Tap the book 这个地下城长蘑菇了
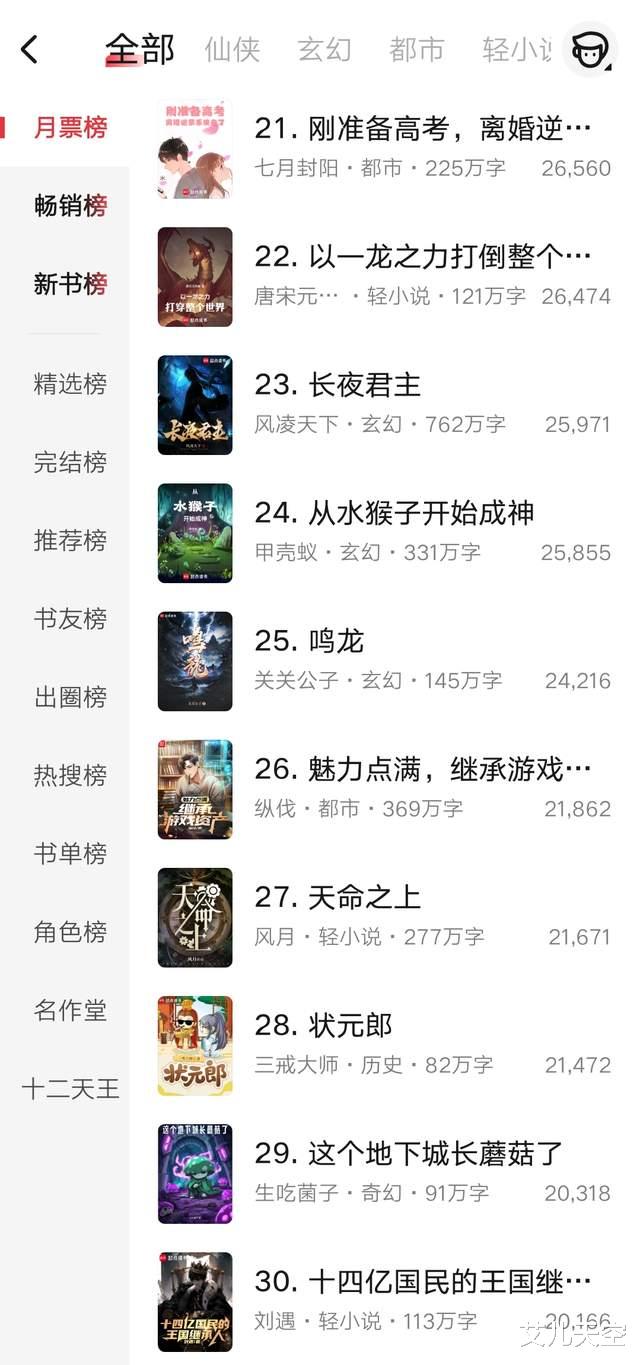 pyautogui.click(x=408, y=1153)
